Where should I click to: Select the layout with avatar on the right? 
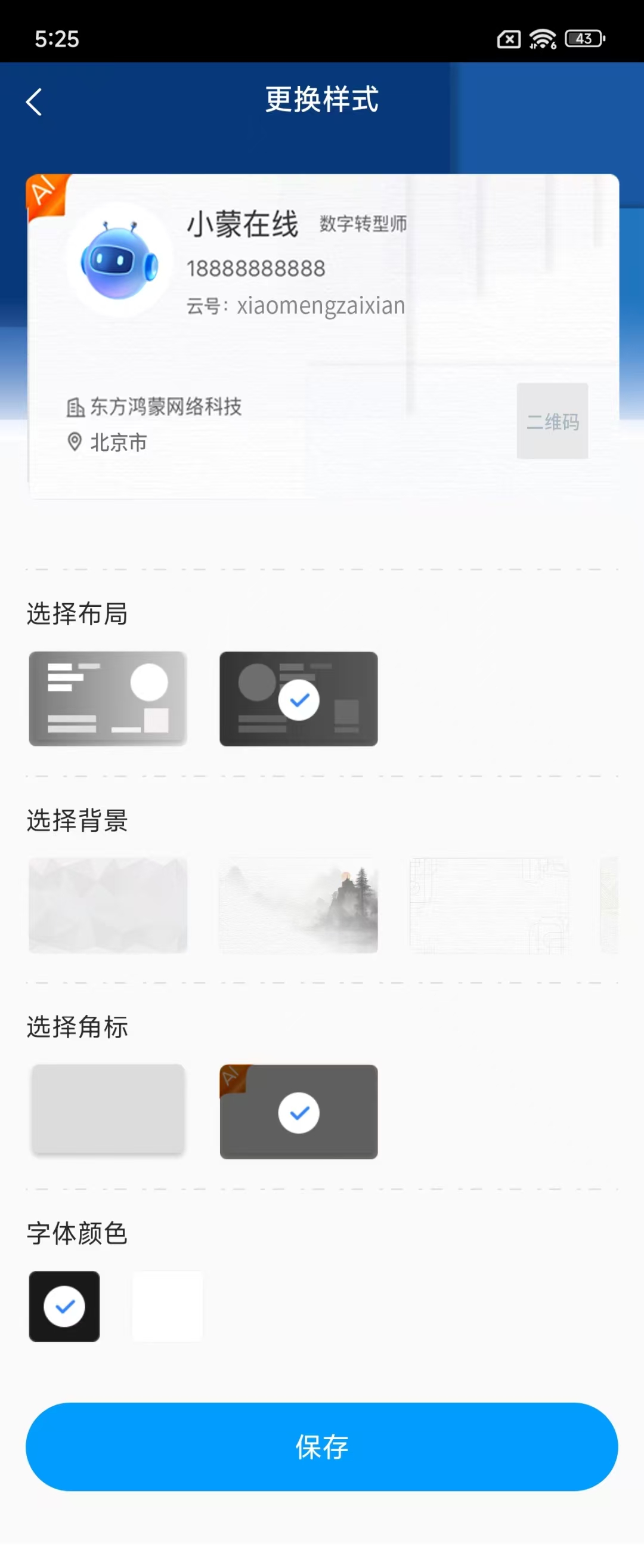[108, 698]
